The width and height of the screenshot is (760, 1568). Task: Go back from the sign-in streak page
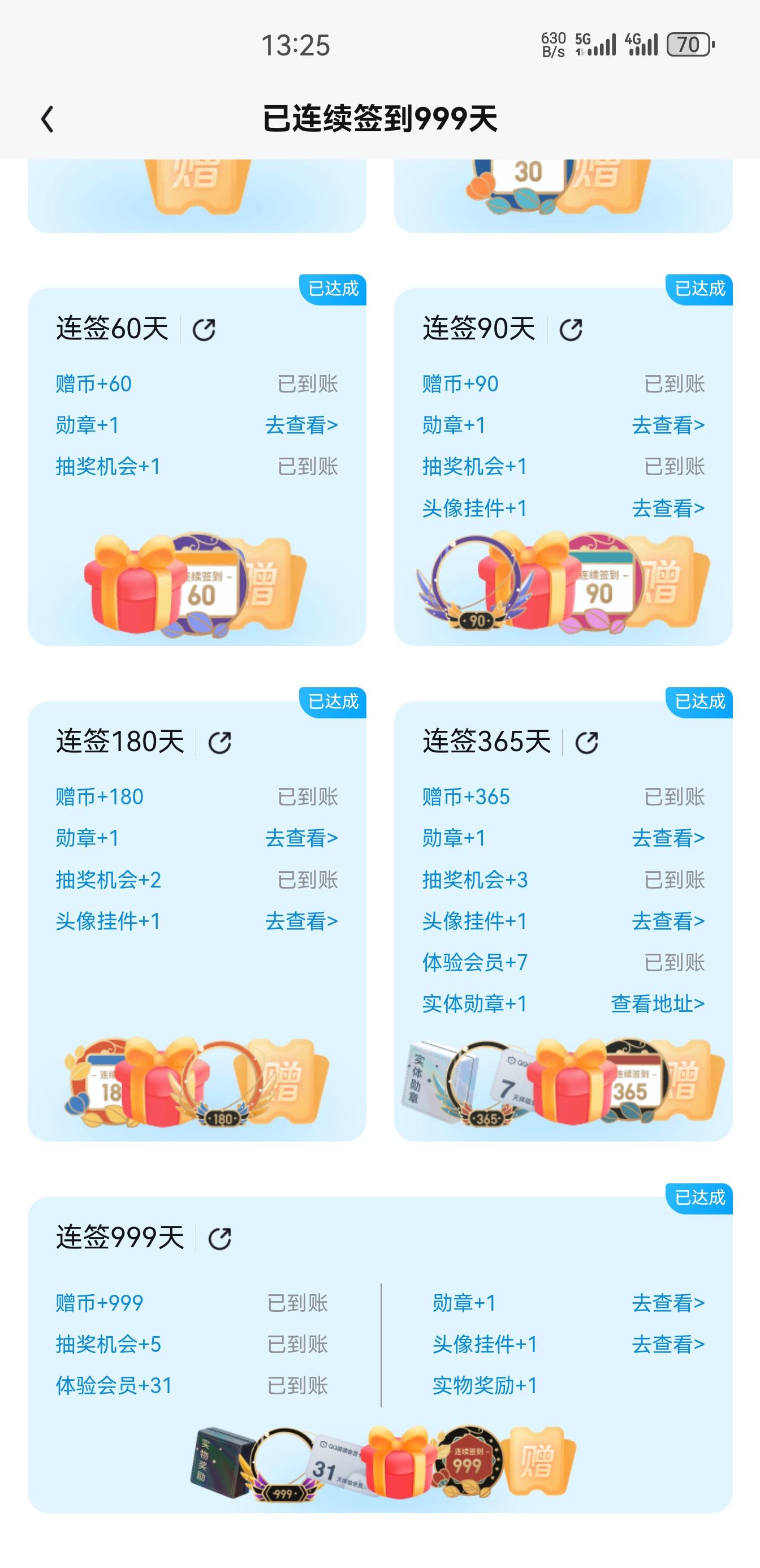(x=47, y=119)
